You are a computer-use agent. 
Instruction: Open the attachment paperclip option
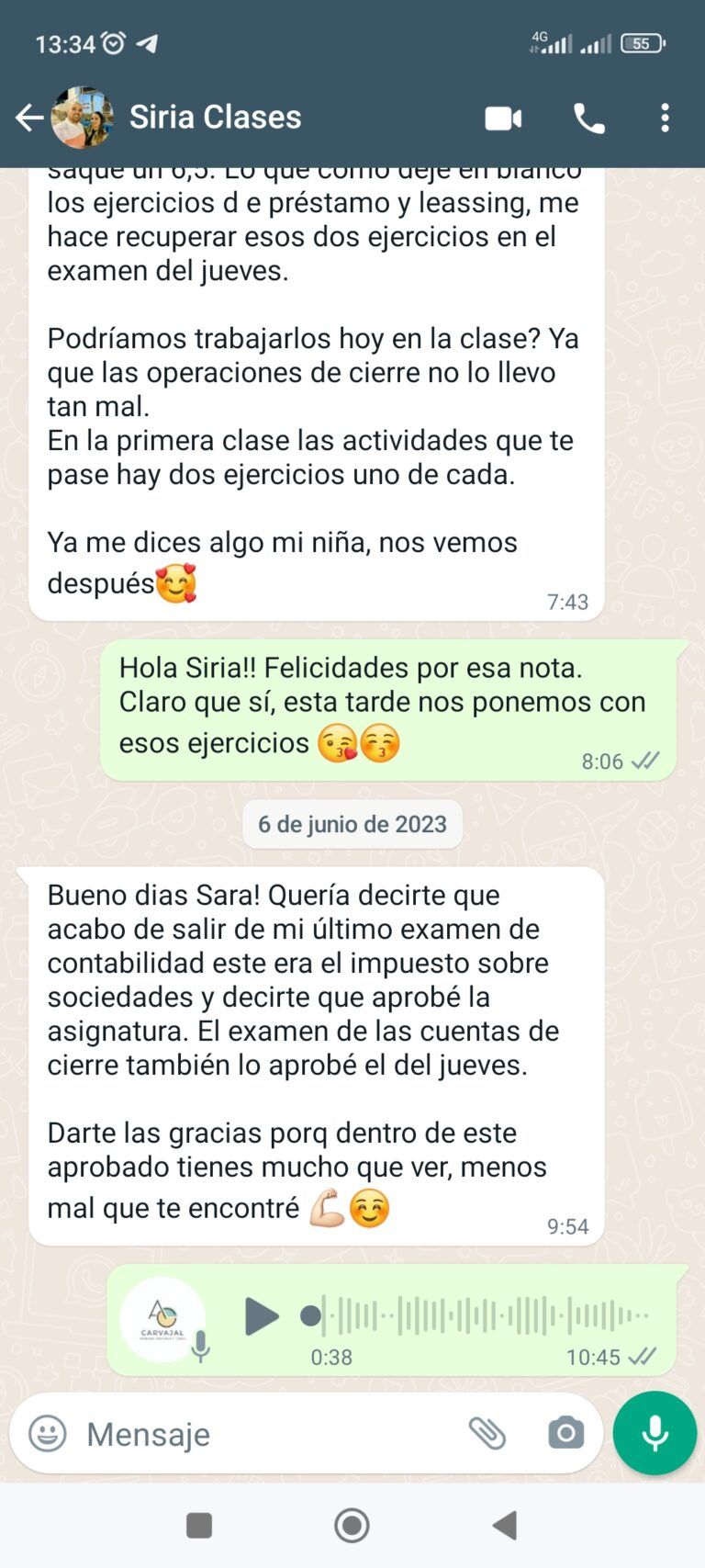point(489,1433)
